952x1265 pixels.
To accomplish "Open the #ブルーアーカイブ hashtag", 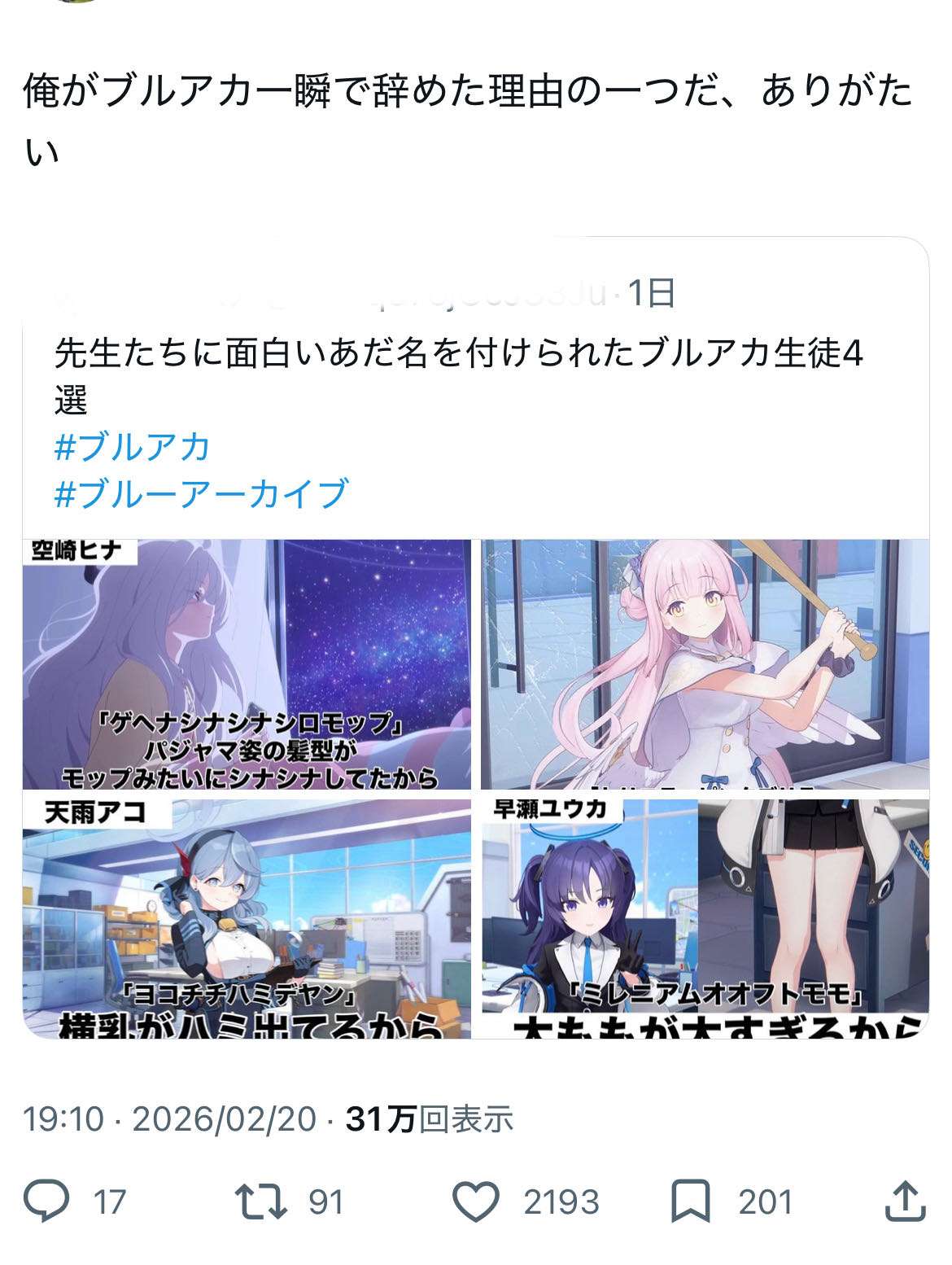I will (x=202, y=493).
